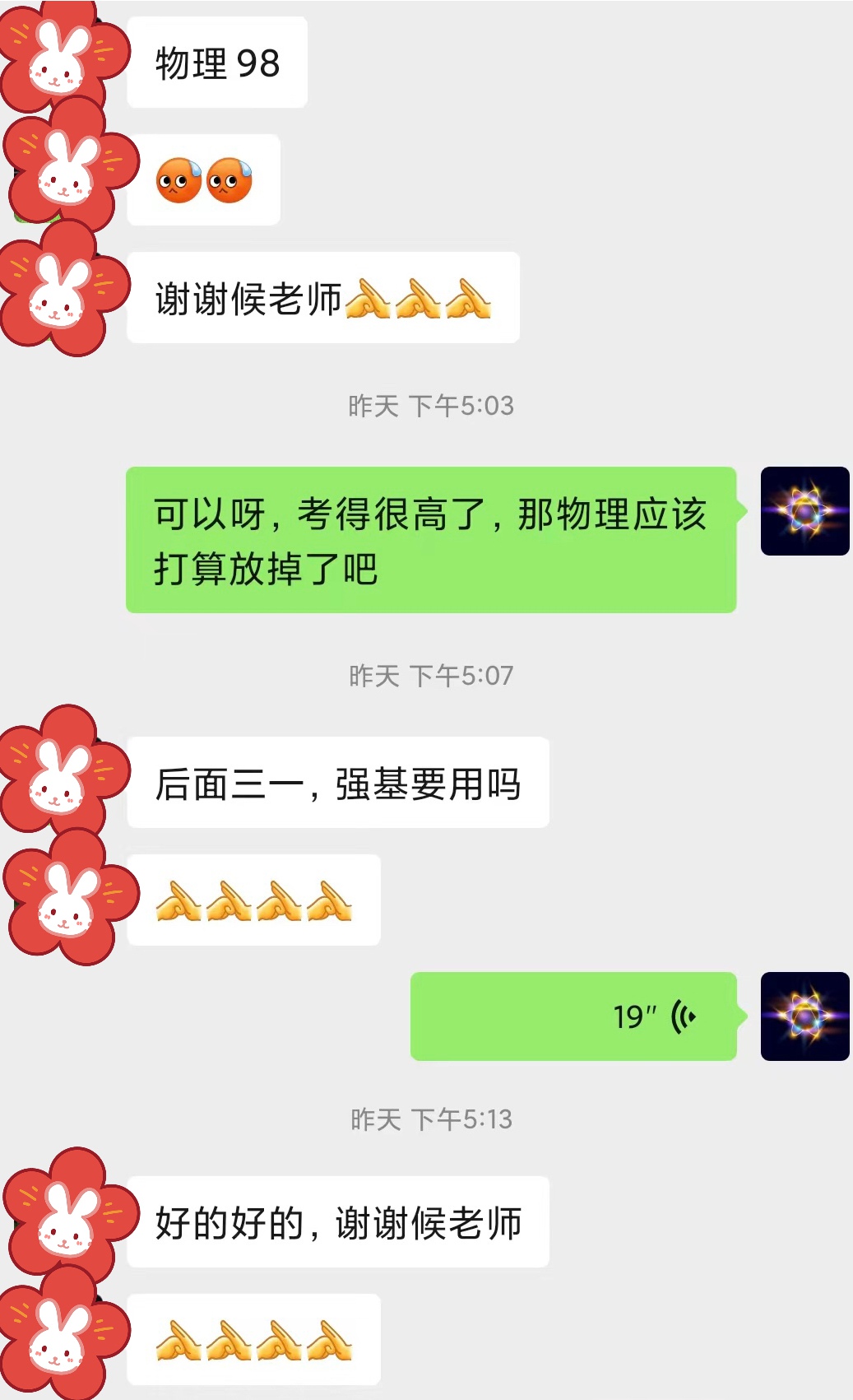Open sender's avatar beside the voice message

pyautogui.click(x=804, y=1016)
